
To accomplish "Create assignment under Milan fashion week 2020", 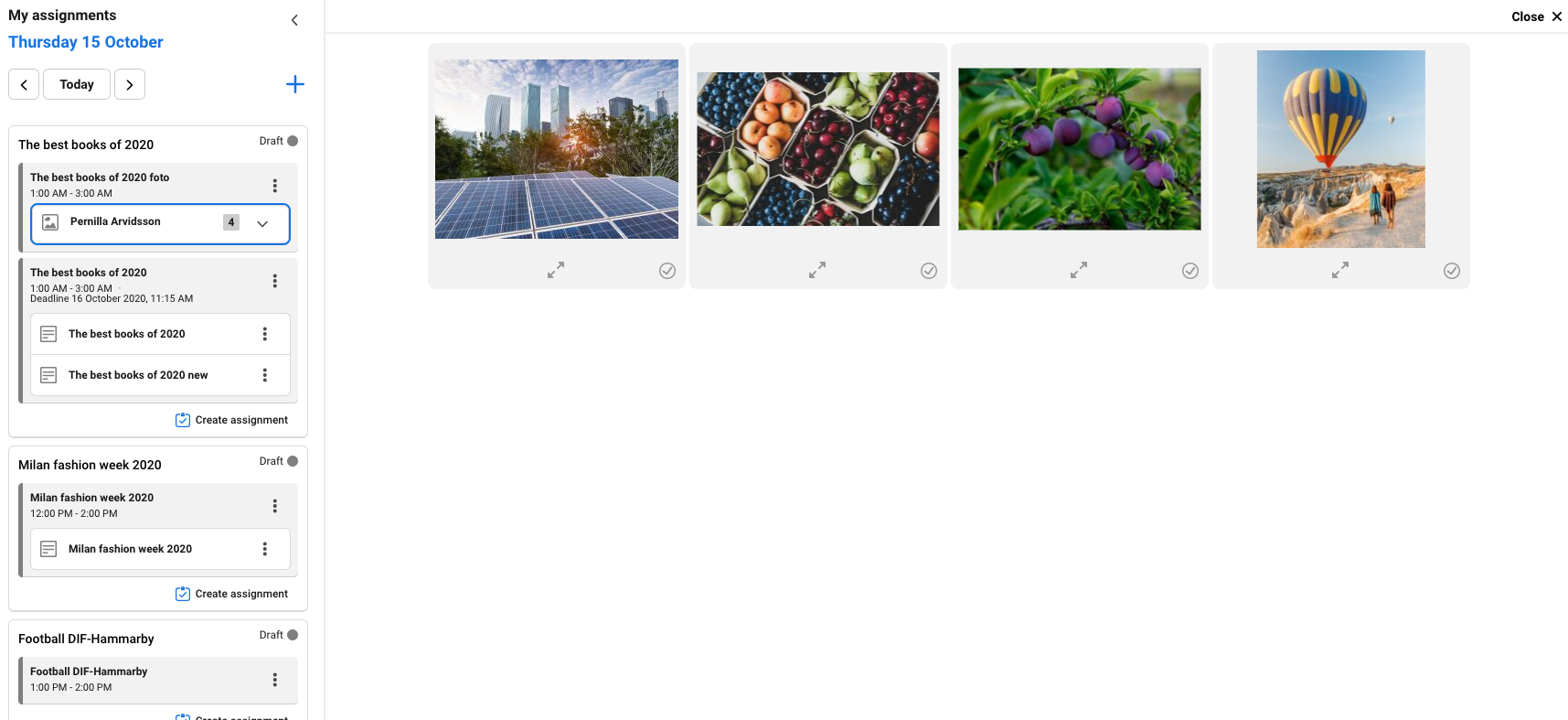I will click(x=232, y=594).
